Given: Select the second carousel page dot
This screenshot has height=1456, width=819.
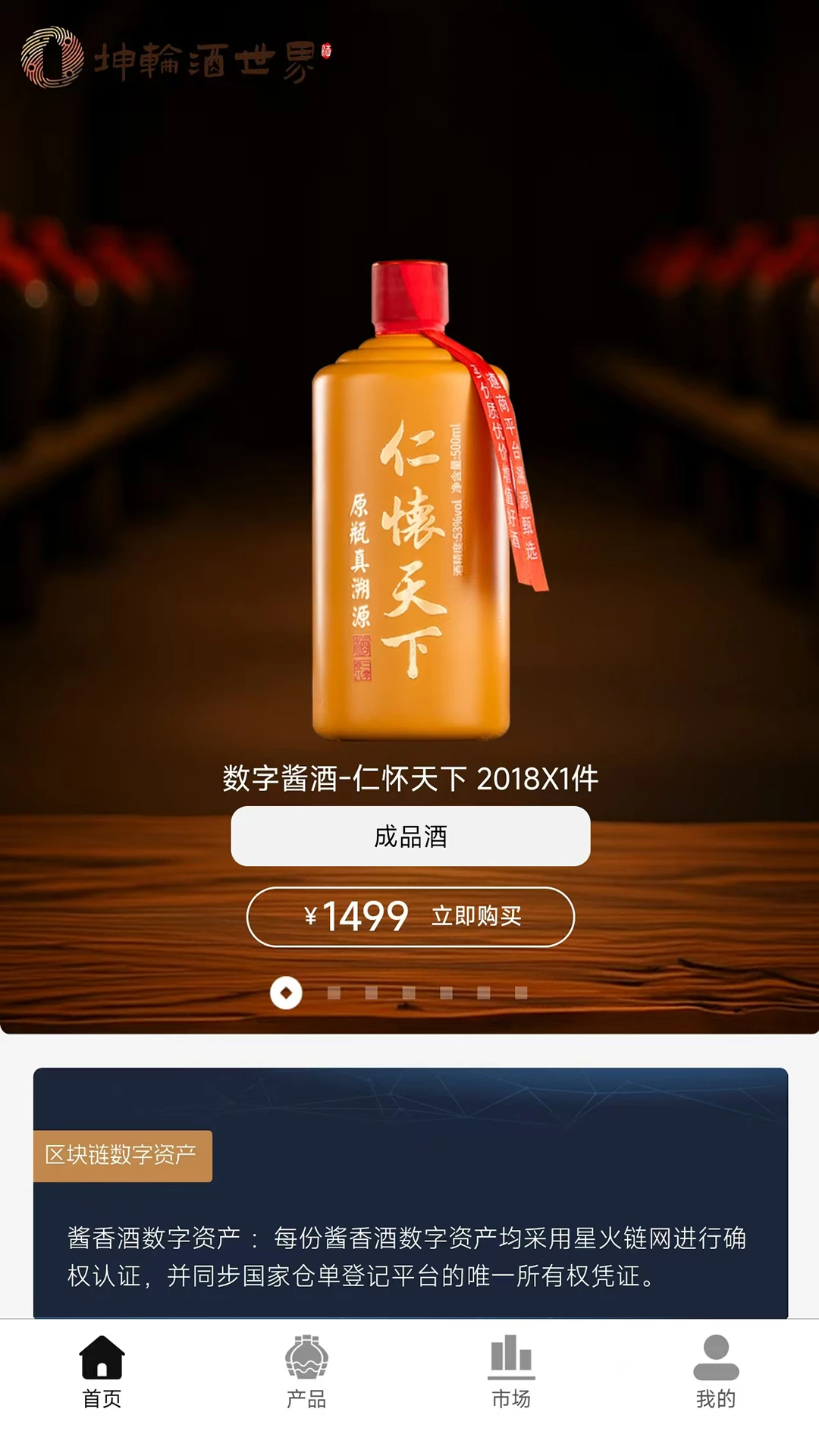Looking at the screenshot, I should pos(334,993).
